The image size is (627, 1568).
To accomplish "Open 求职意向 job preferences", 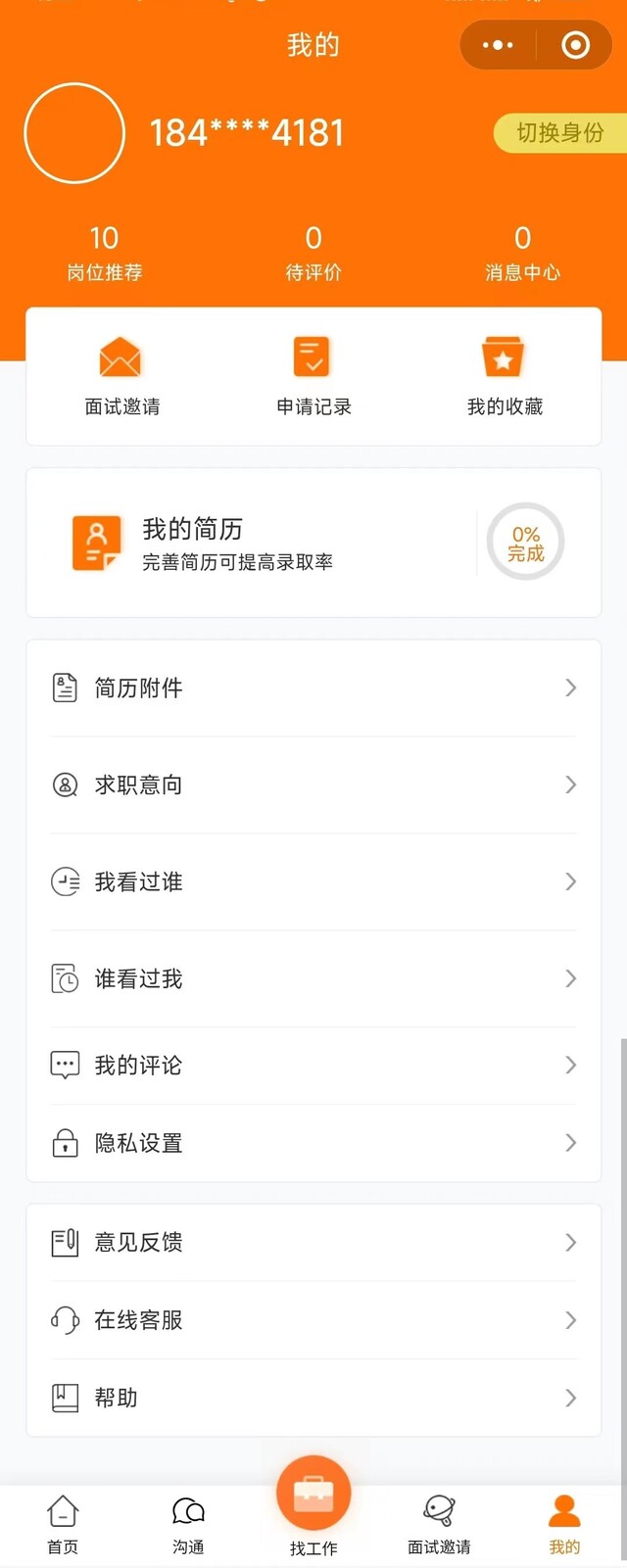I will click(313, 784).
